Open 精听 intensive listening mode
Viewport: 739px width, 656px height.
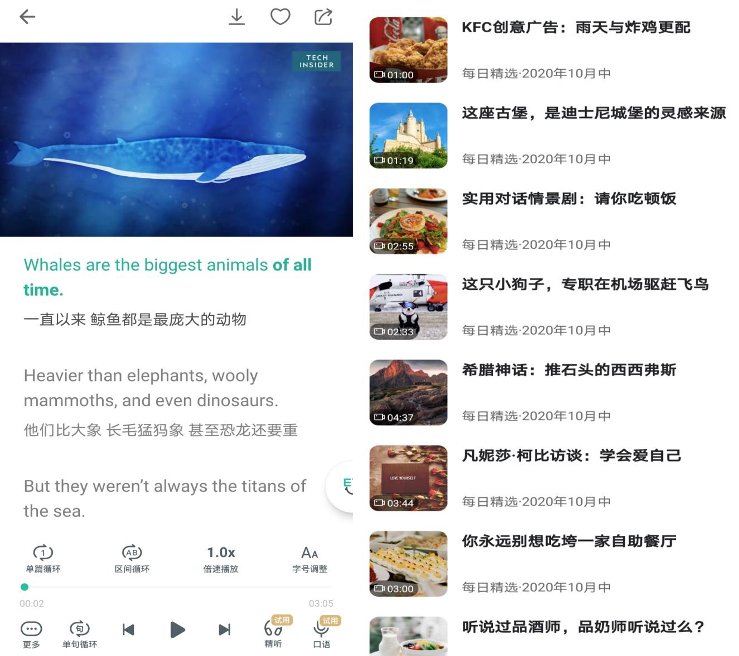point(273,632)
